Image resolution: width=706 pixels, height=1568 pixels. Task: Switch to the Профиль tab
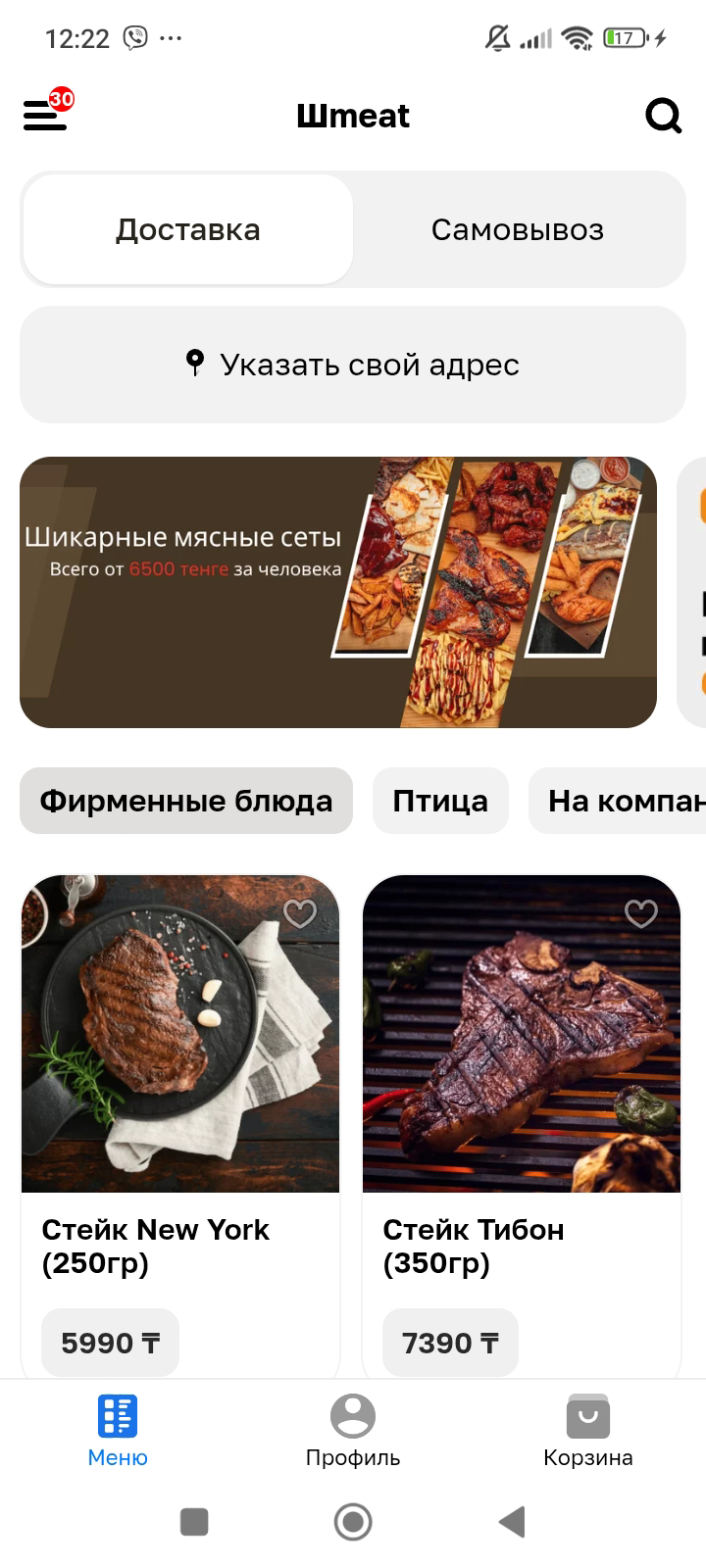click(x=353, y=1431)
